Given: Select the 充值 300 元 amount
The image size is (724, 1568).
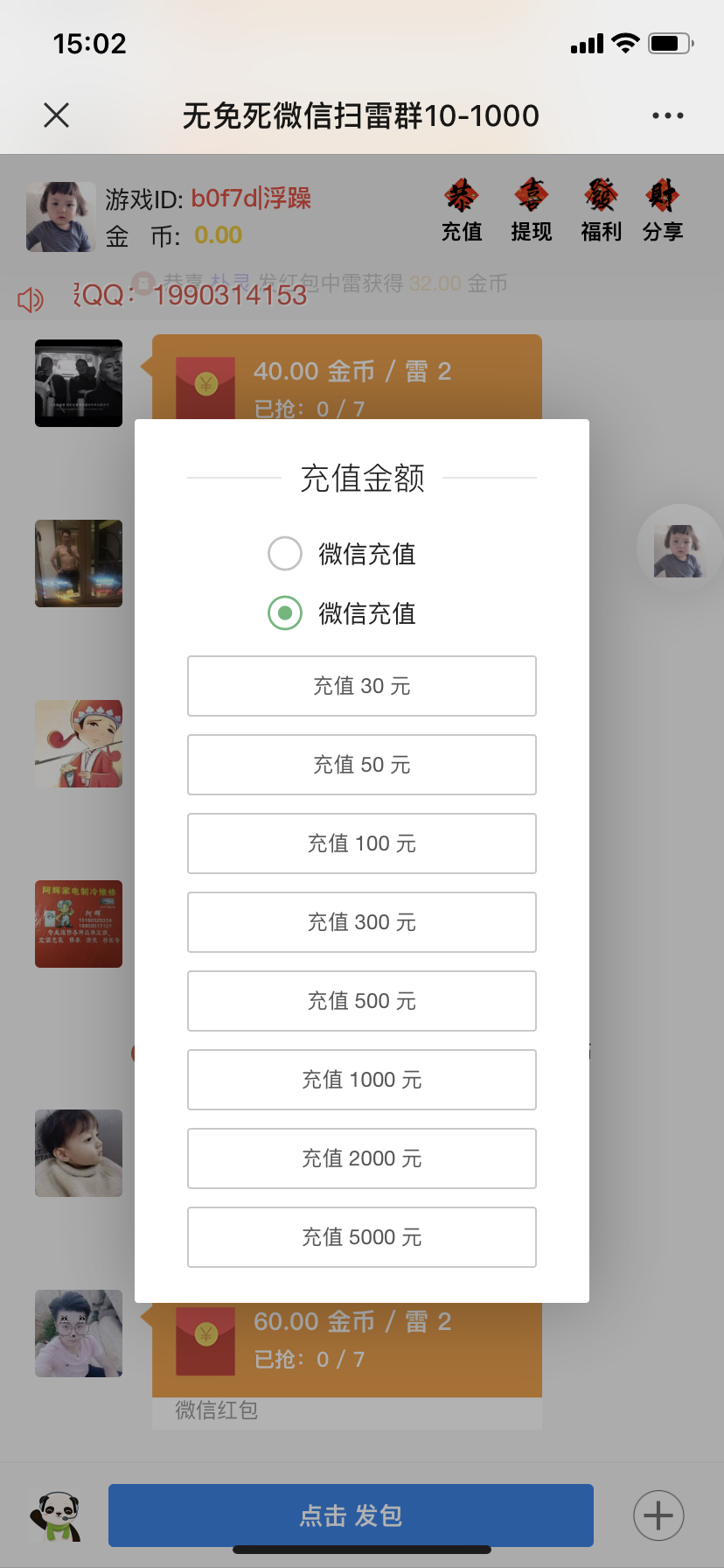Looking at the screenshot, I should click(x=361, y=922).
